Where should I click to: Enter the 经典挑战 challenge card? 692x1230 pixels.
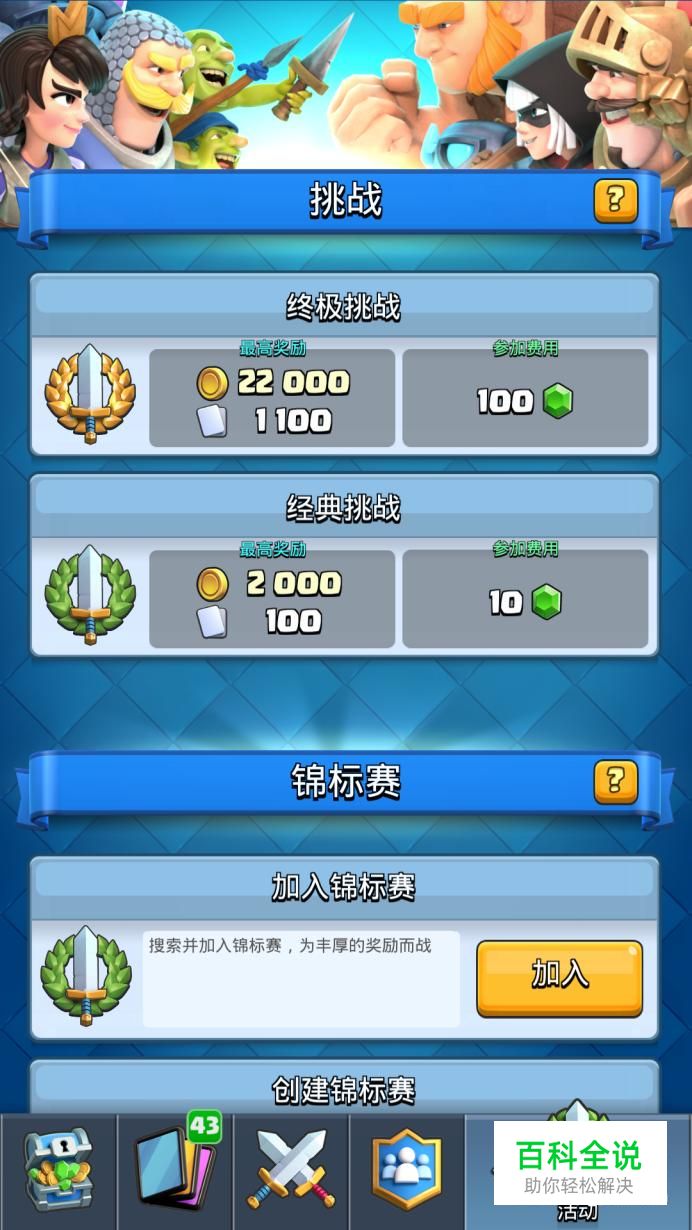[x=344, y=566]
